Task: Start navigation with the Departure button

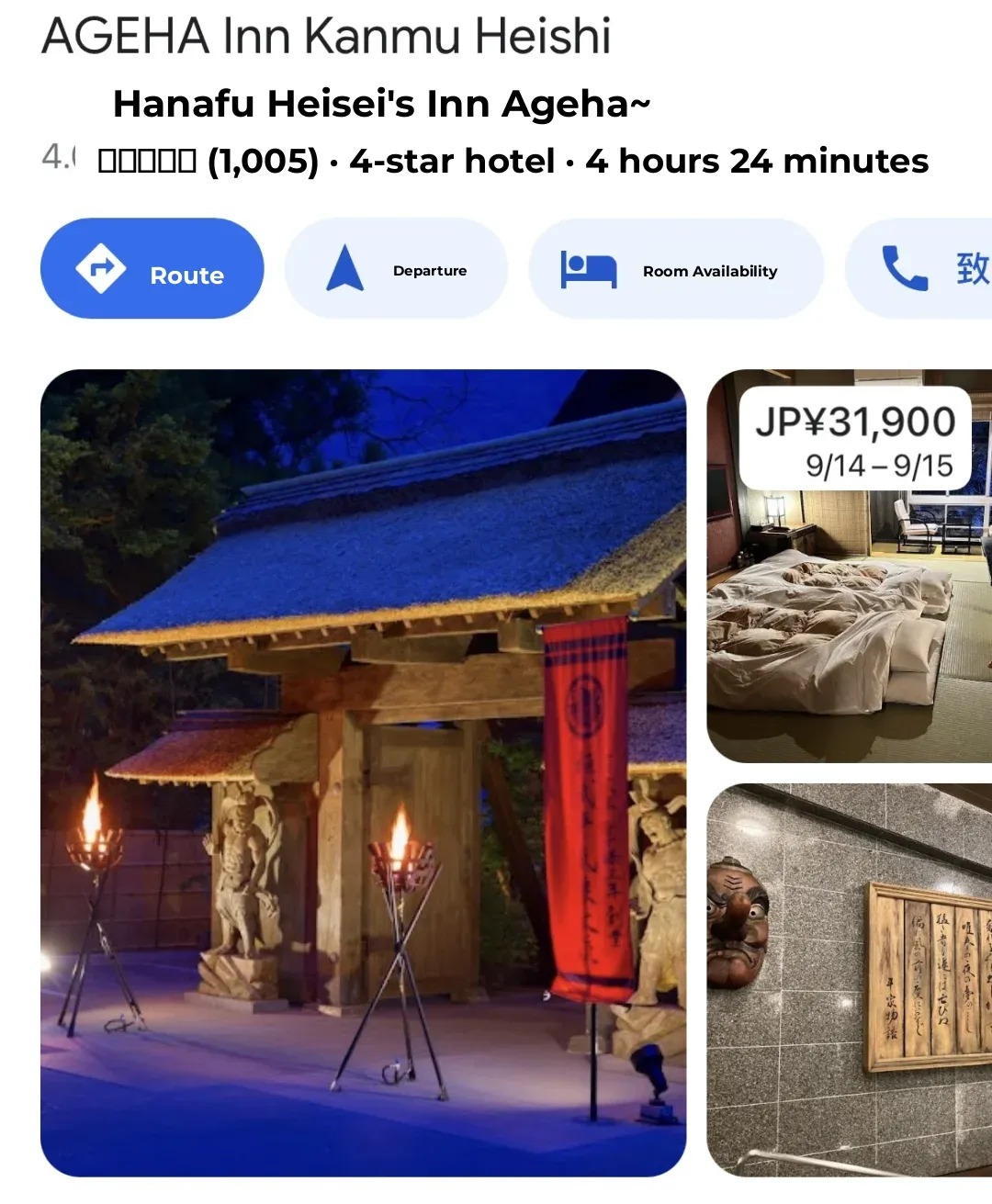Action: [x=395, y=268]
